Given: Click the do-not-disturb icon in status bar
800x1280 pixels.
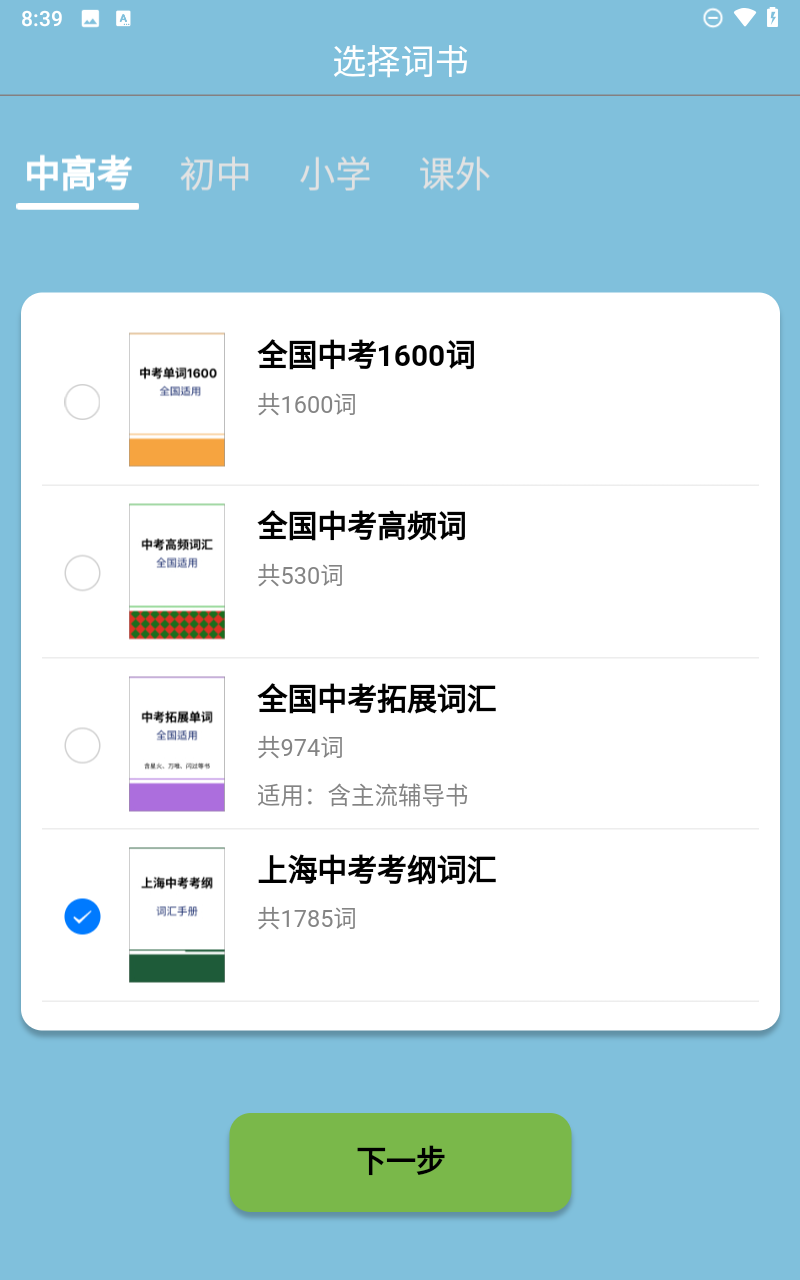Looking at the screenshot, I should [x=712, y=17].
